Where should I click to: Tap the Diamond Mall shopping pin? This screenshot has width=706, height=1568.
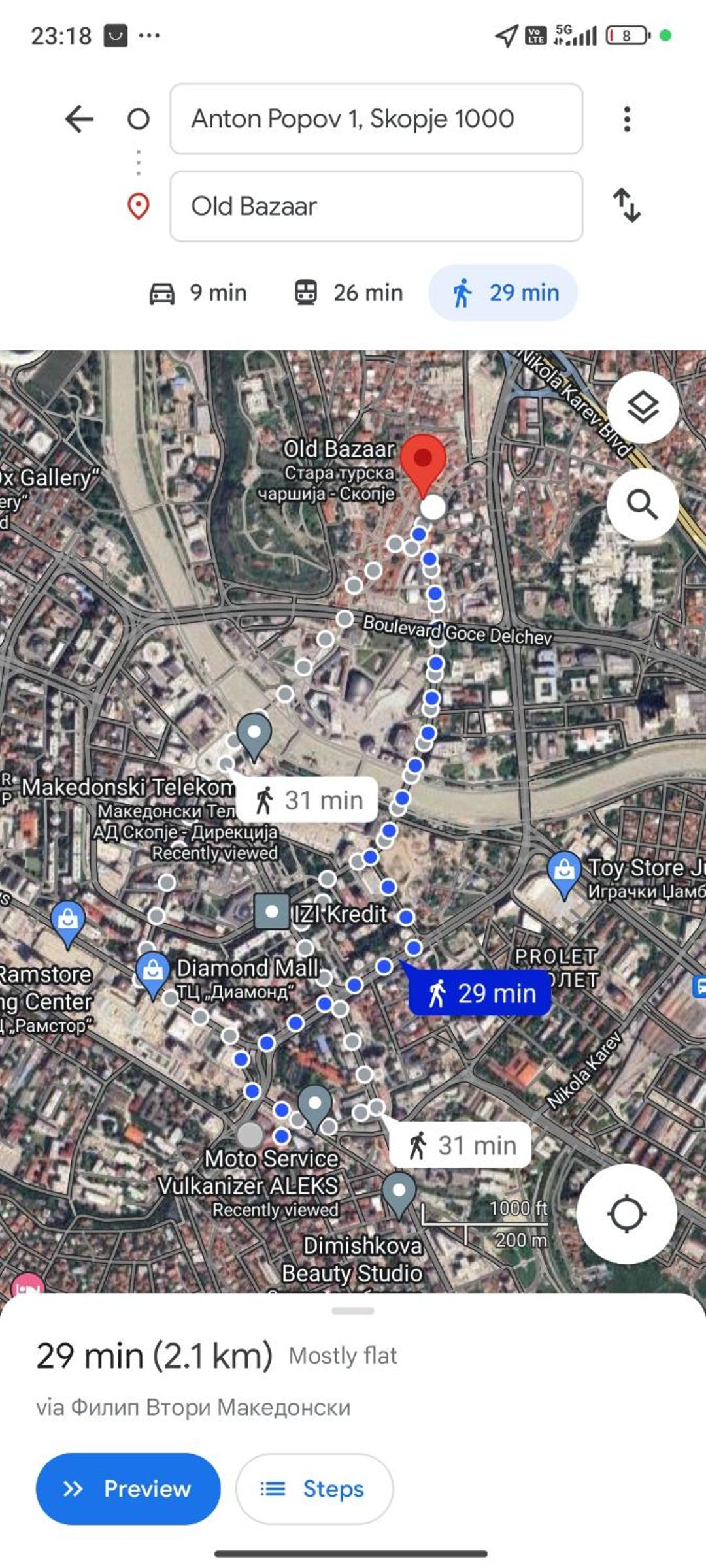(x=153, y=973)
